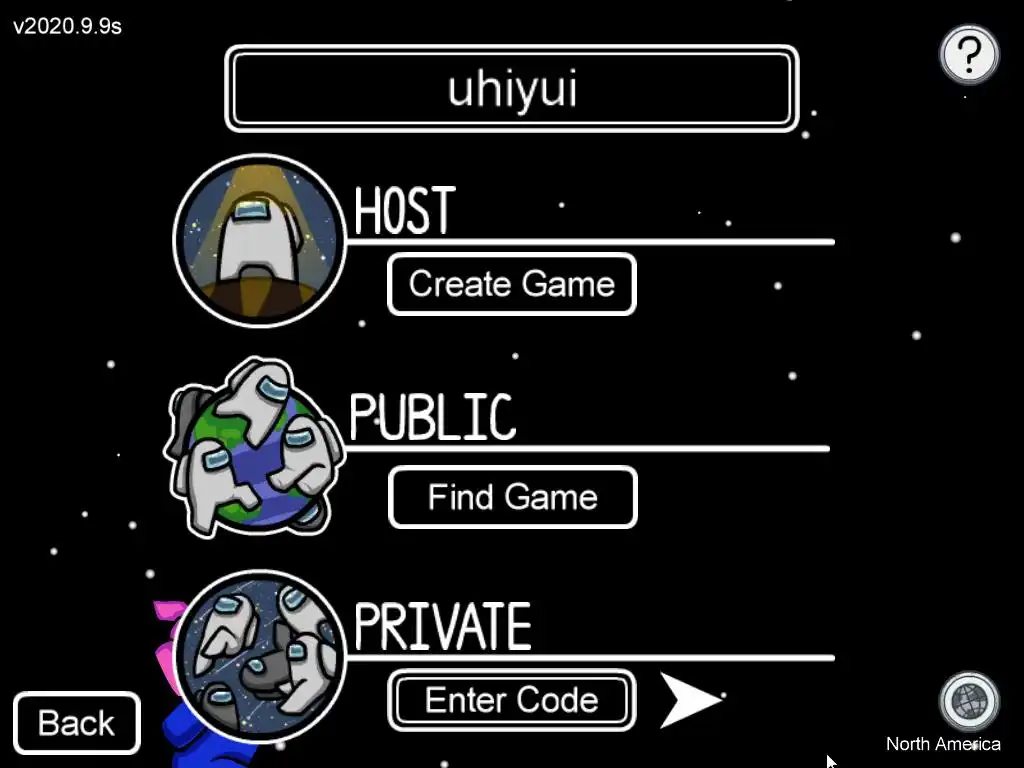
Task: Open the Enter Code field
Action: 512,700
